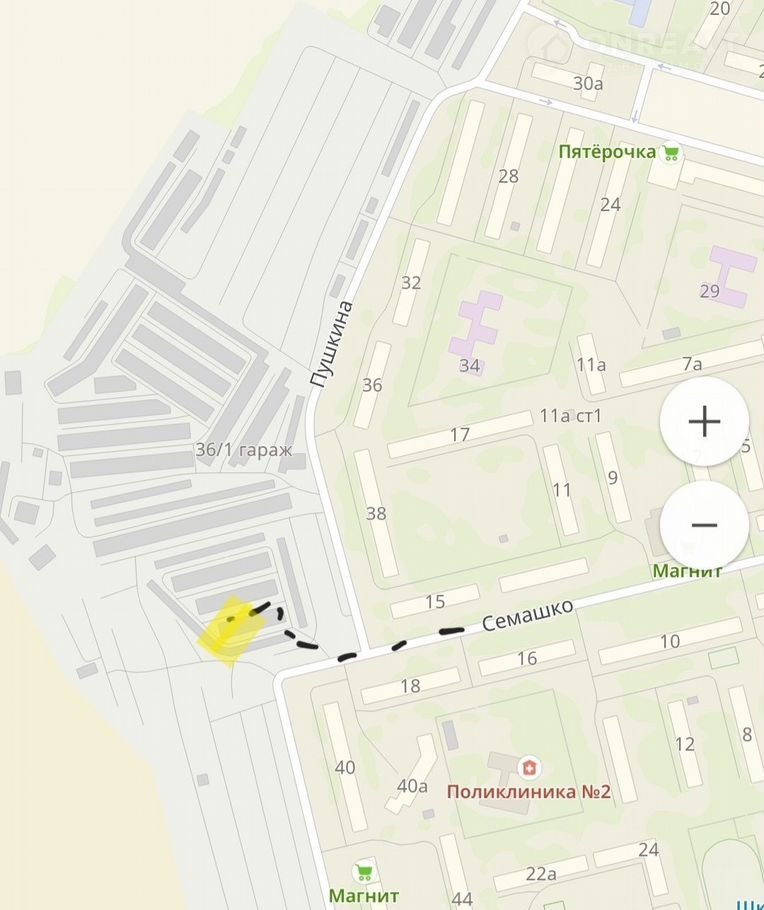Zoom in on the map

click(704, 421)
